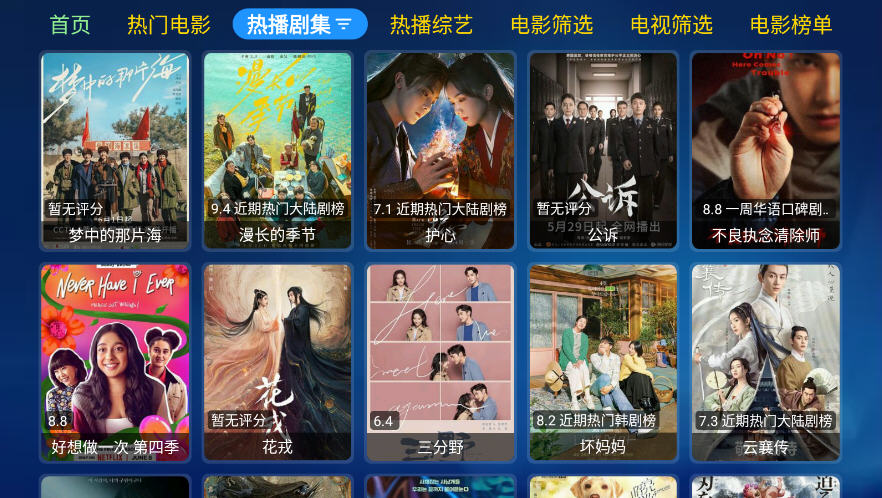Switch to the 首页 tab
Viewport: 882px width, 498px height.
pyautogui.click(x=70, y=25)
